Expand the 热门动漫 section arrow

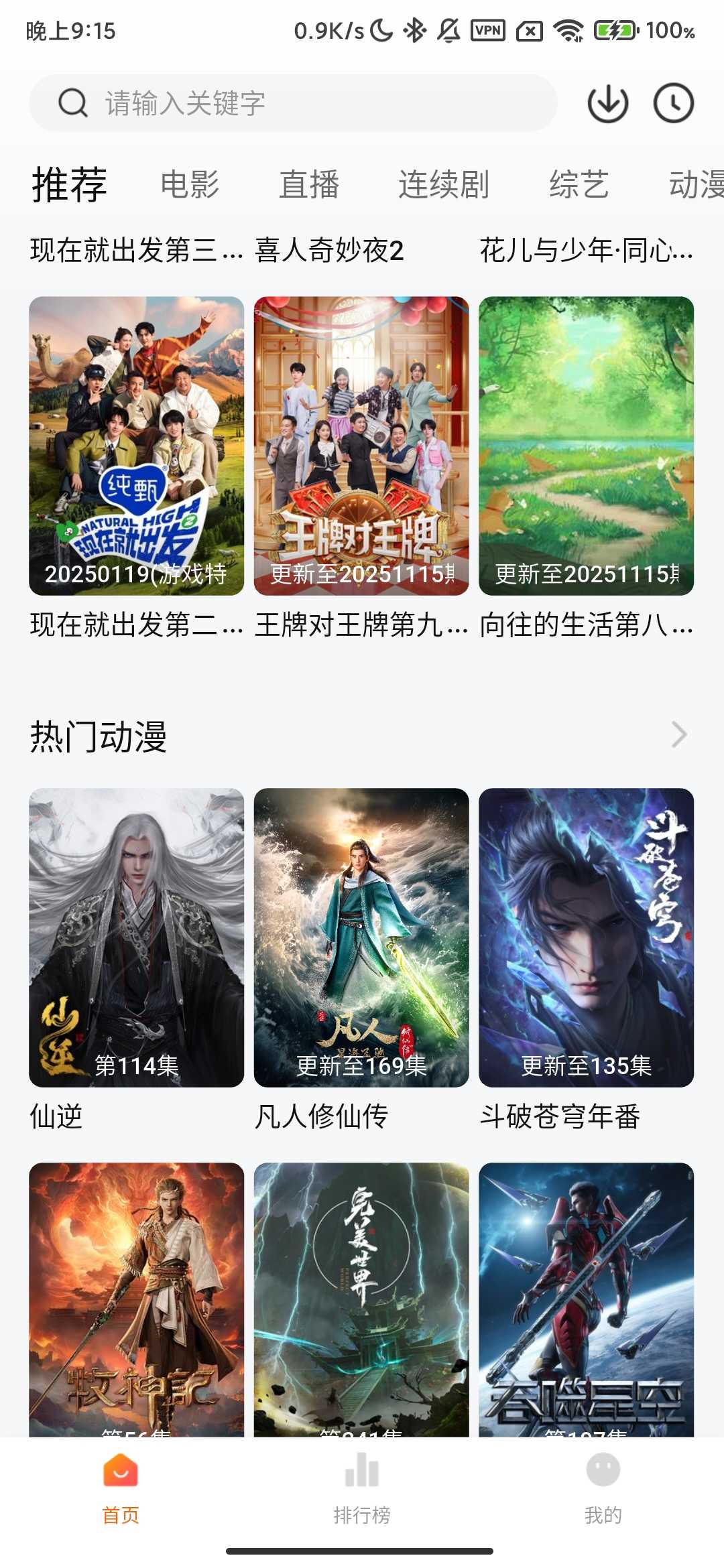[x=678, y=735]
